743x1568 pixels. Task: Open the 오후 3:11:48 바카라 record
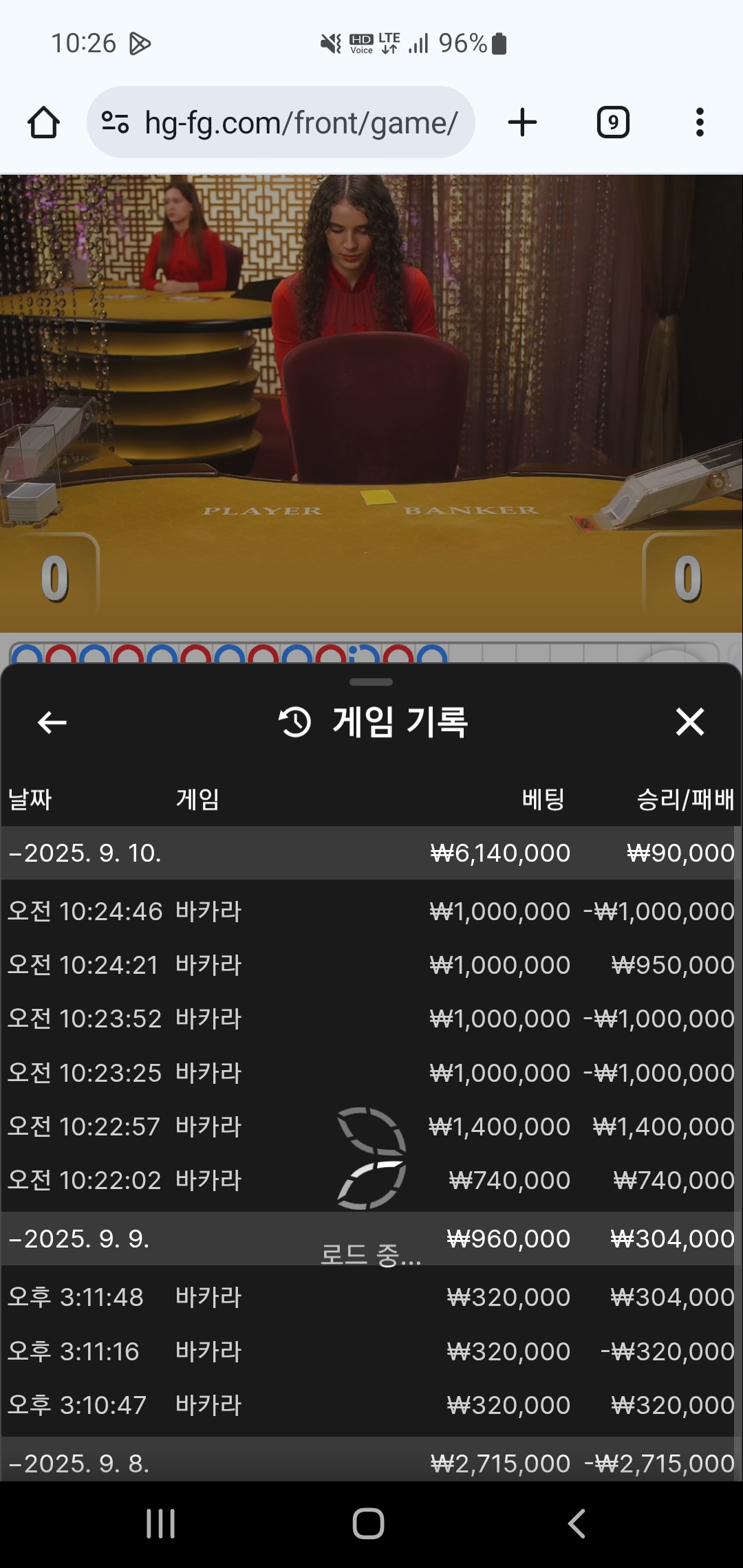click(x=370, y=1297)
